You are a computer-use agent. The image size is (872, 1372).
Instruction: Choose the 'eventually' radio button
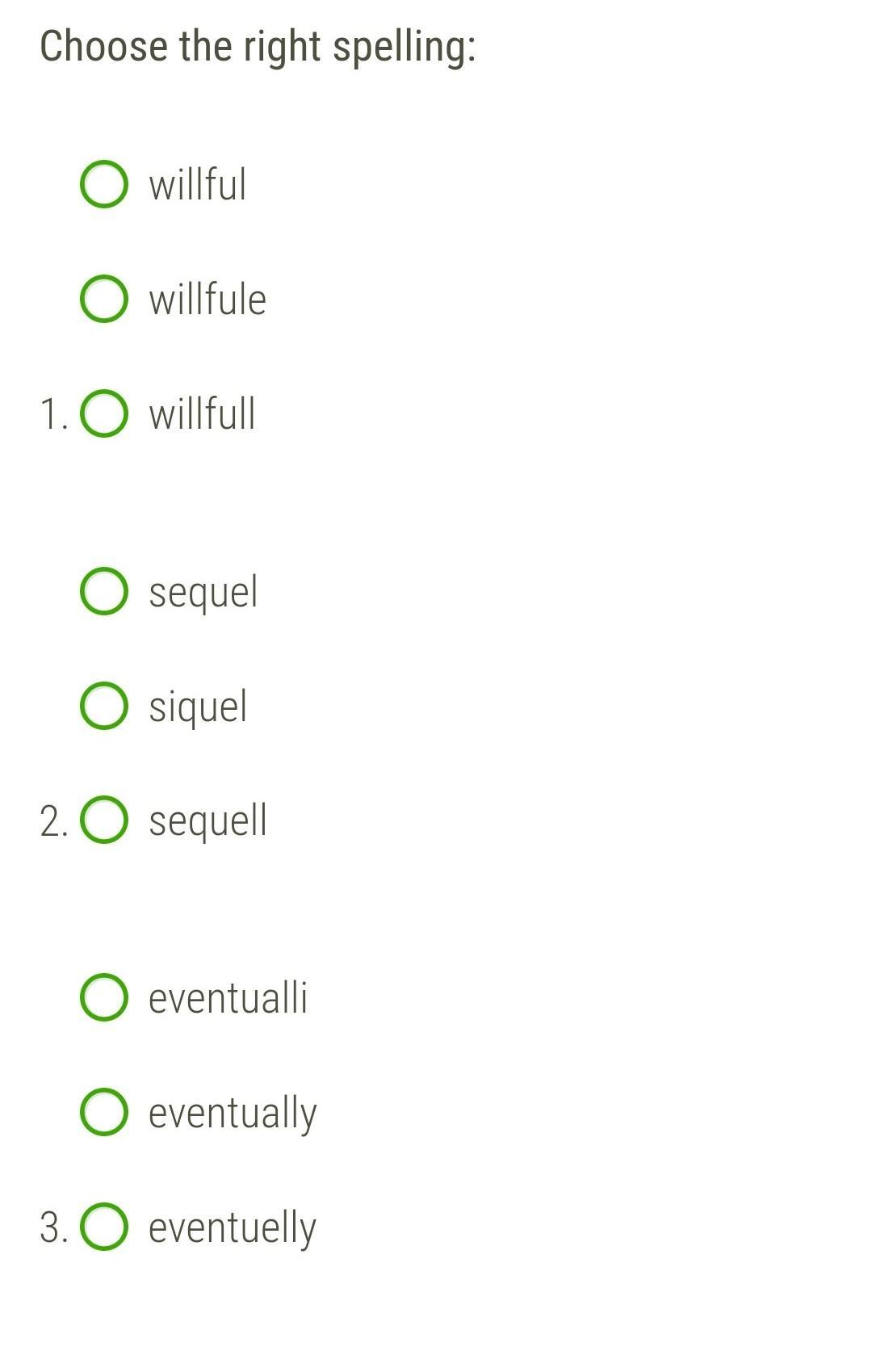click(x=104, y=1112)
